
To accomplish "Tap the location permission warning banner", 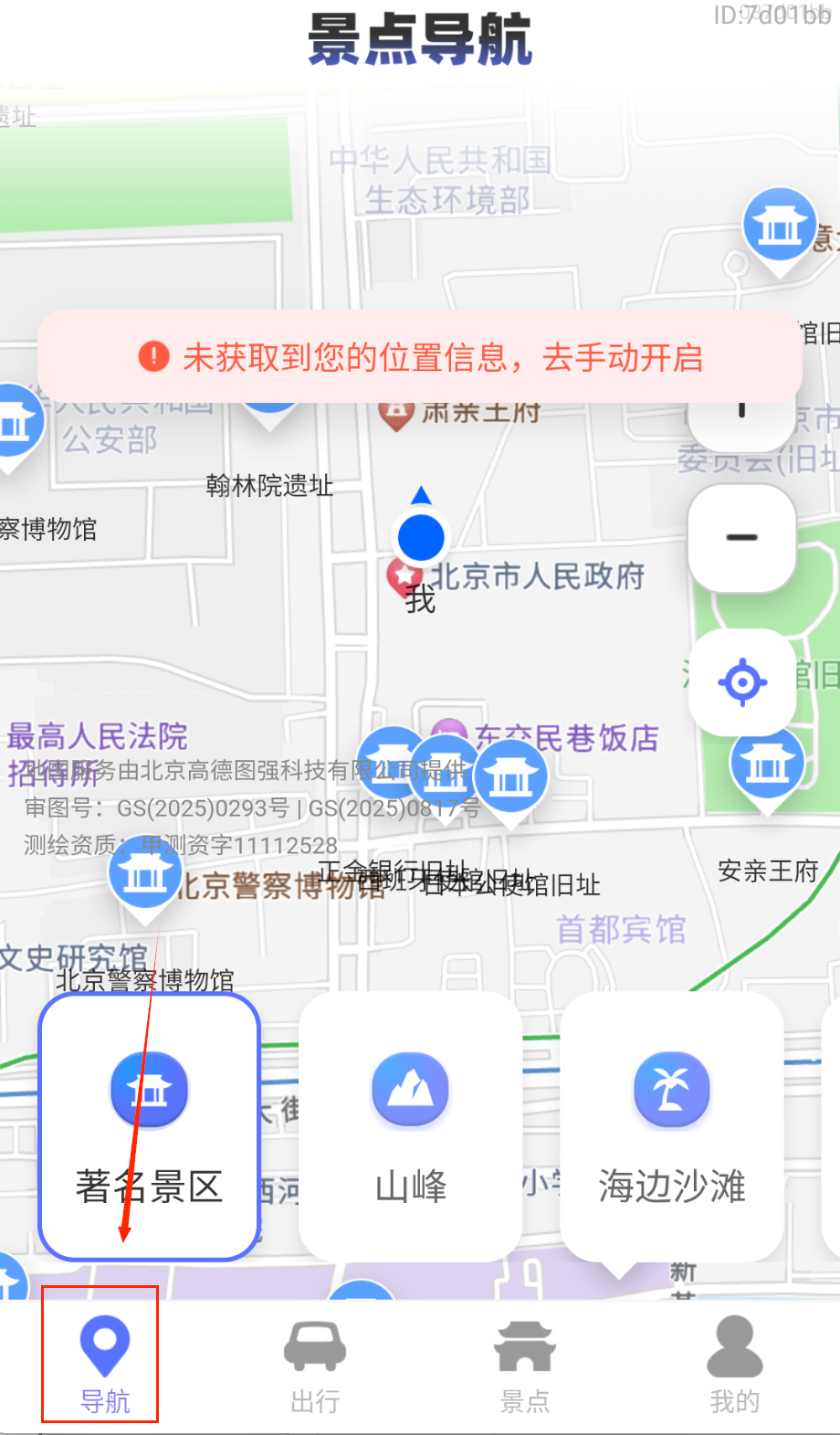I will (x=420, y=357).
